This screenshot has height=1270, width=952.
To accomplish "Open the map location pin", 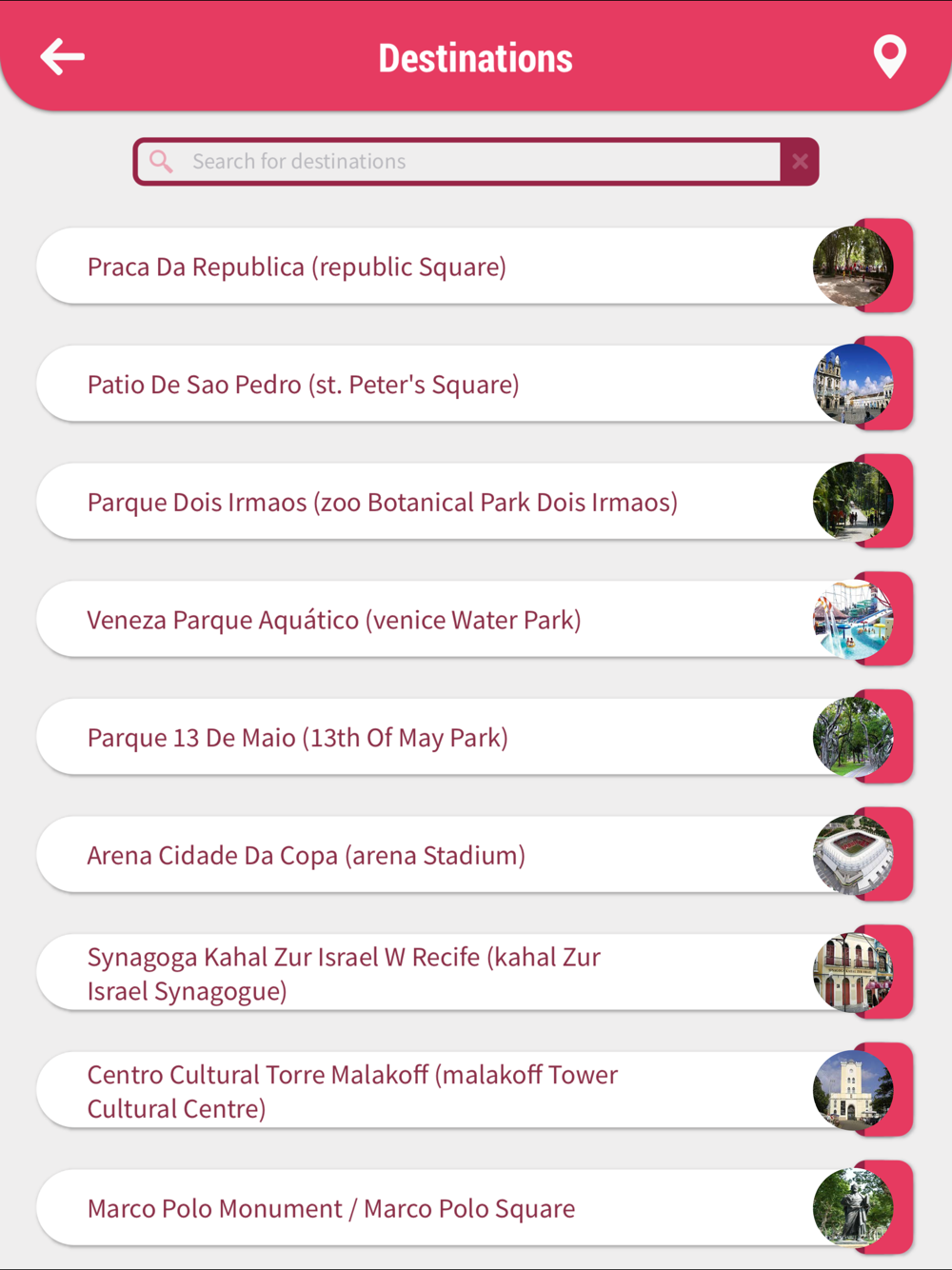I will (x=890, y=57).
